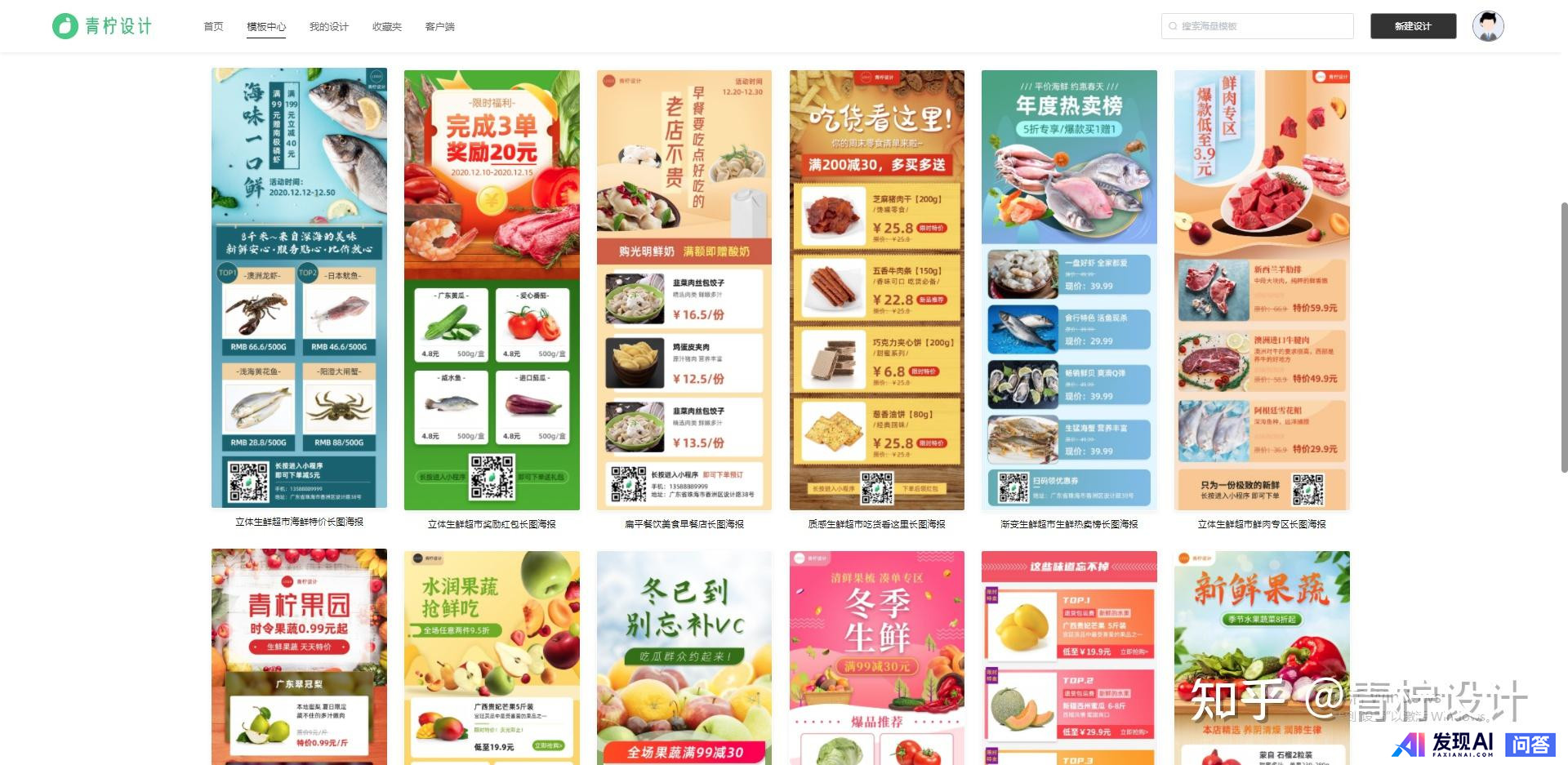
Task: Choose the 立体生鲜超市鲜肉专区长图海报 template
Action: click(x=1262, y=290)
